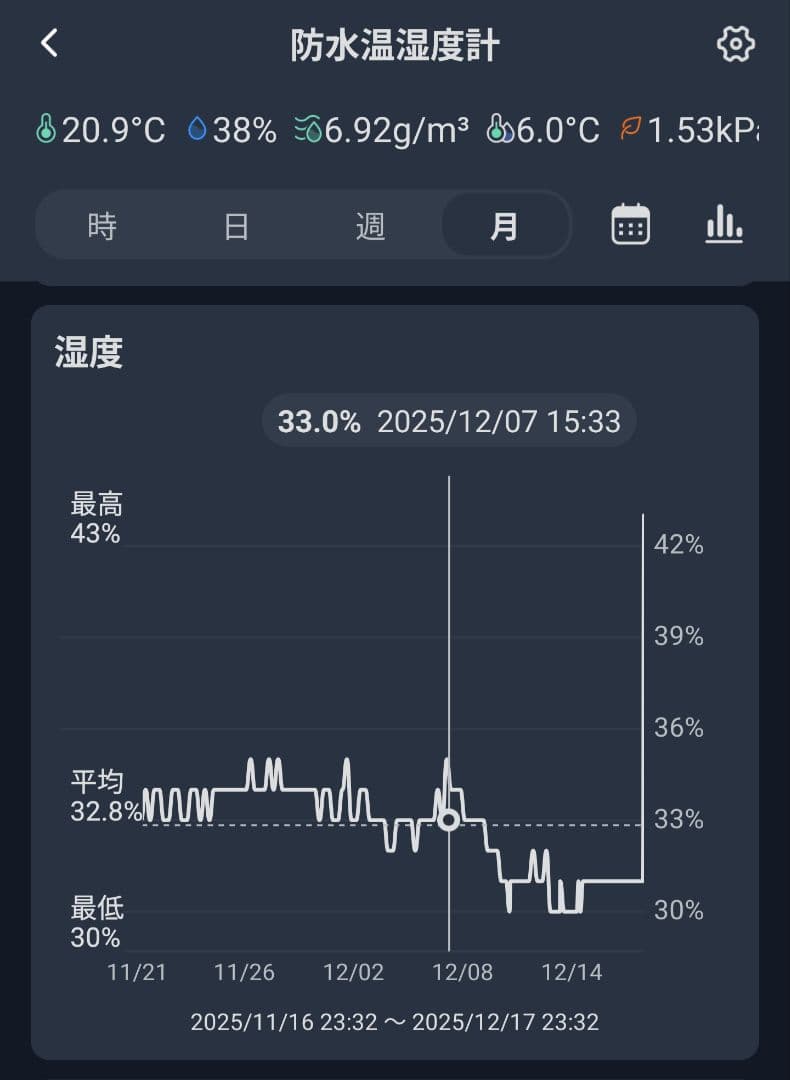The width and height of the screenshot is (790, 1080).
Task: Switch to the 日 (day) view
Action: [x=236, y=226]
